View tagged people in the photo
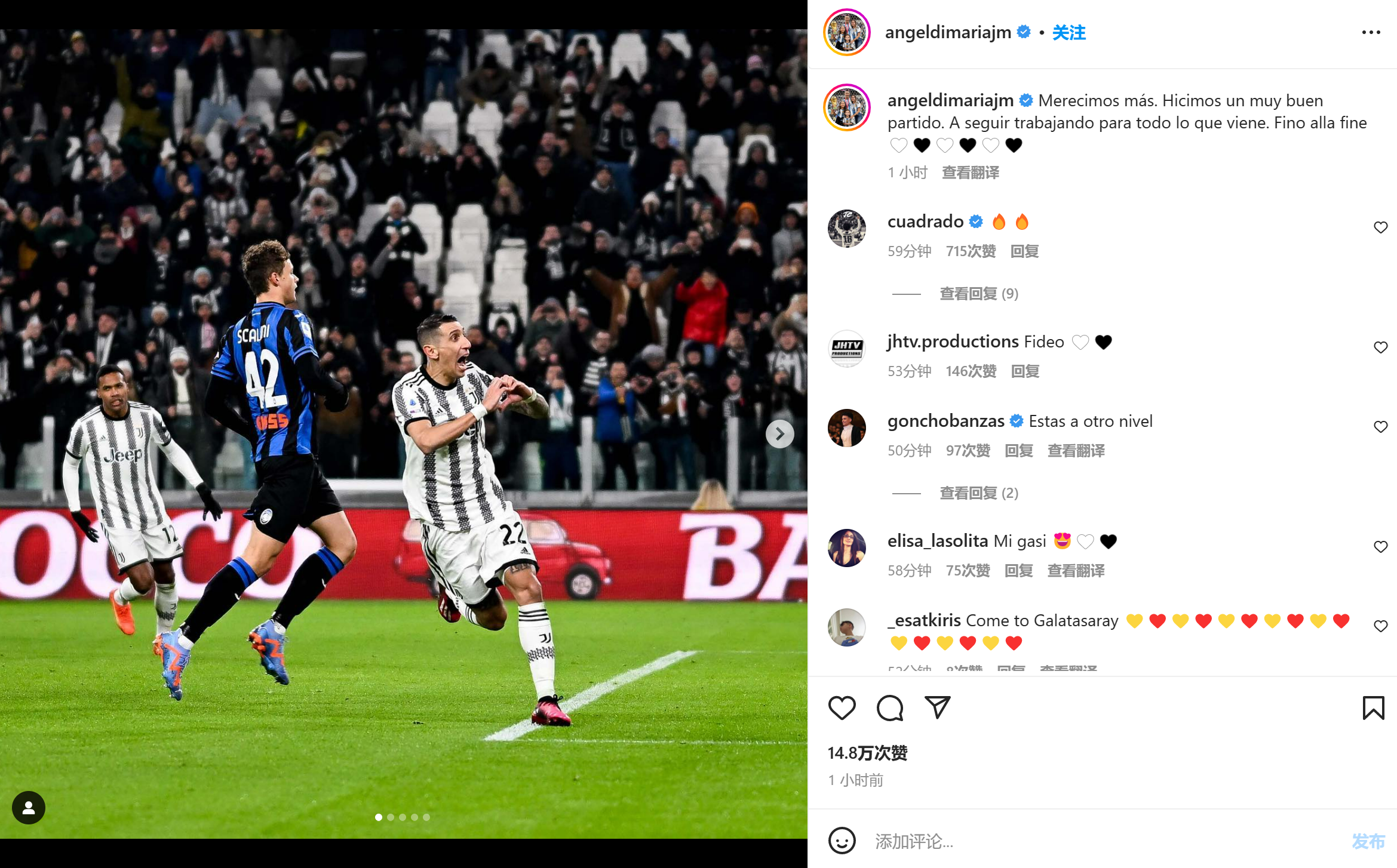Viewport: 1397px width, 868px height. pyautogui.click(x=29, y=808)
